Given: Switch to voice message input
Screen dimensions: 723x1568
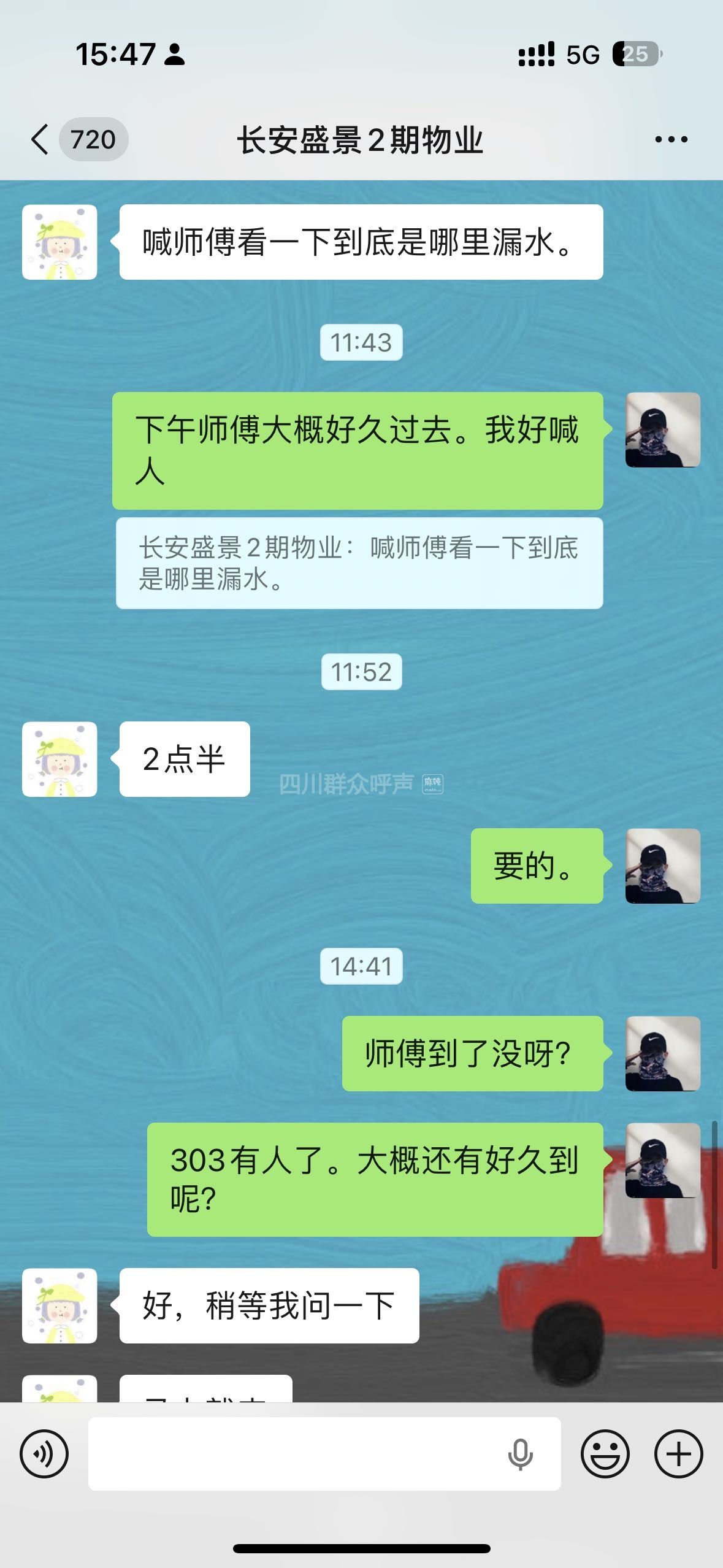Looking at the screenshot, I should point(44,1454).
